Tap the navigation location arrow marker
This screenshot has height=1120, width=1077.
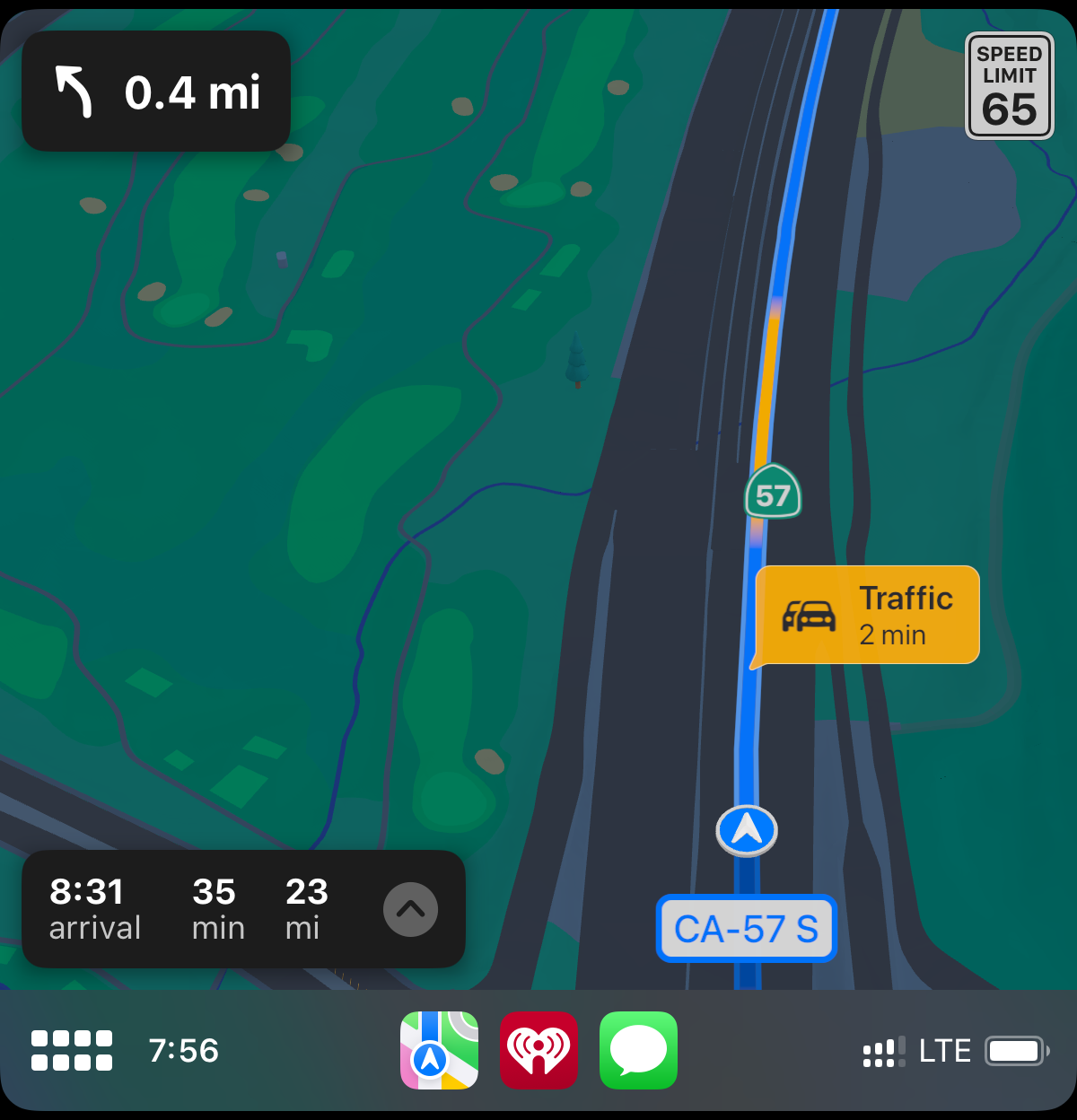tap(746, 831)
